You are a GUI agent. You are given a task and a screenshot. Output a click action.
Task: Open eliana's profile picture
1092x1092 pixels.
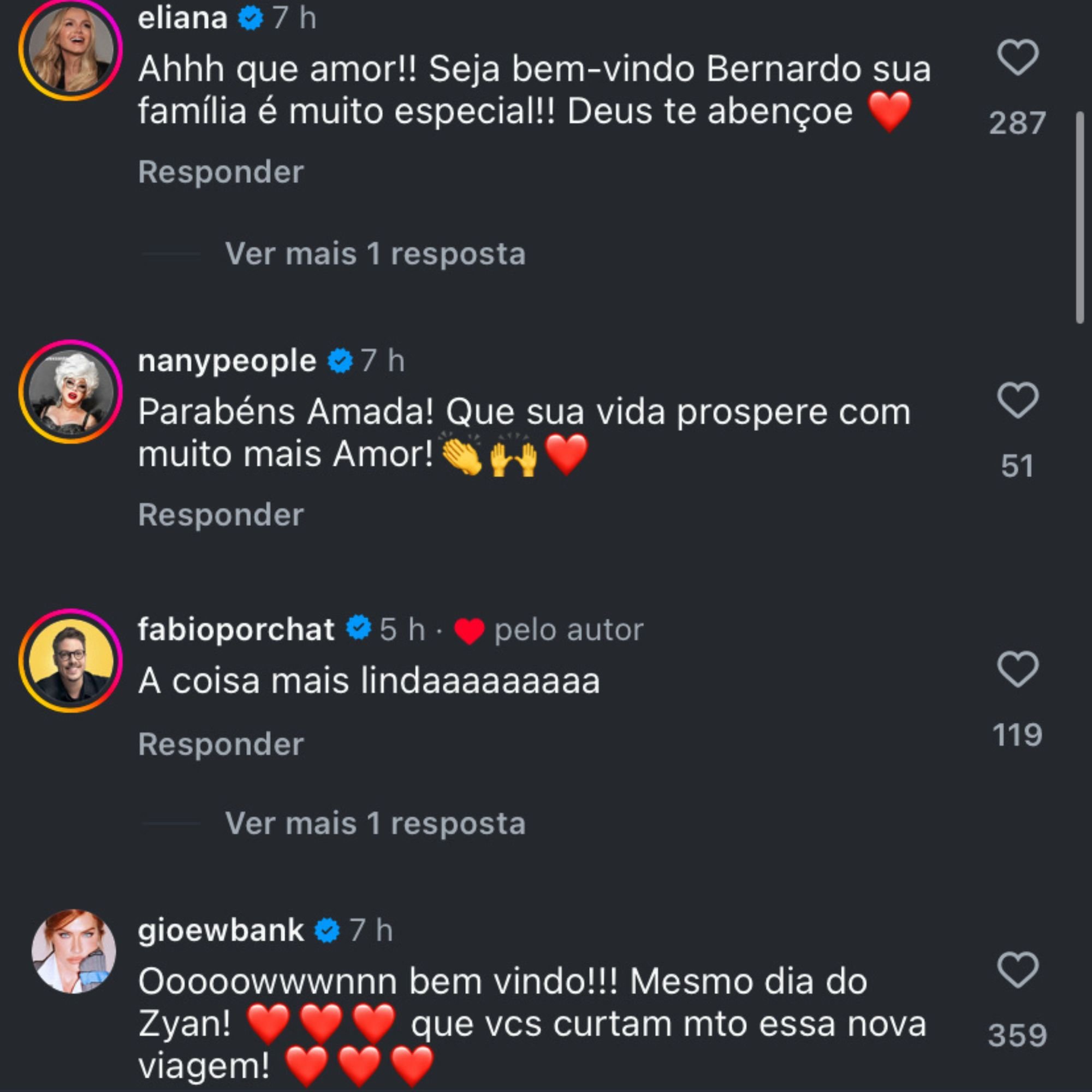point(70,49)
